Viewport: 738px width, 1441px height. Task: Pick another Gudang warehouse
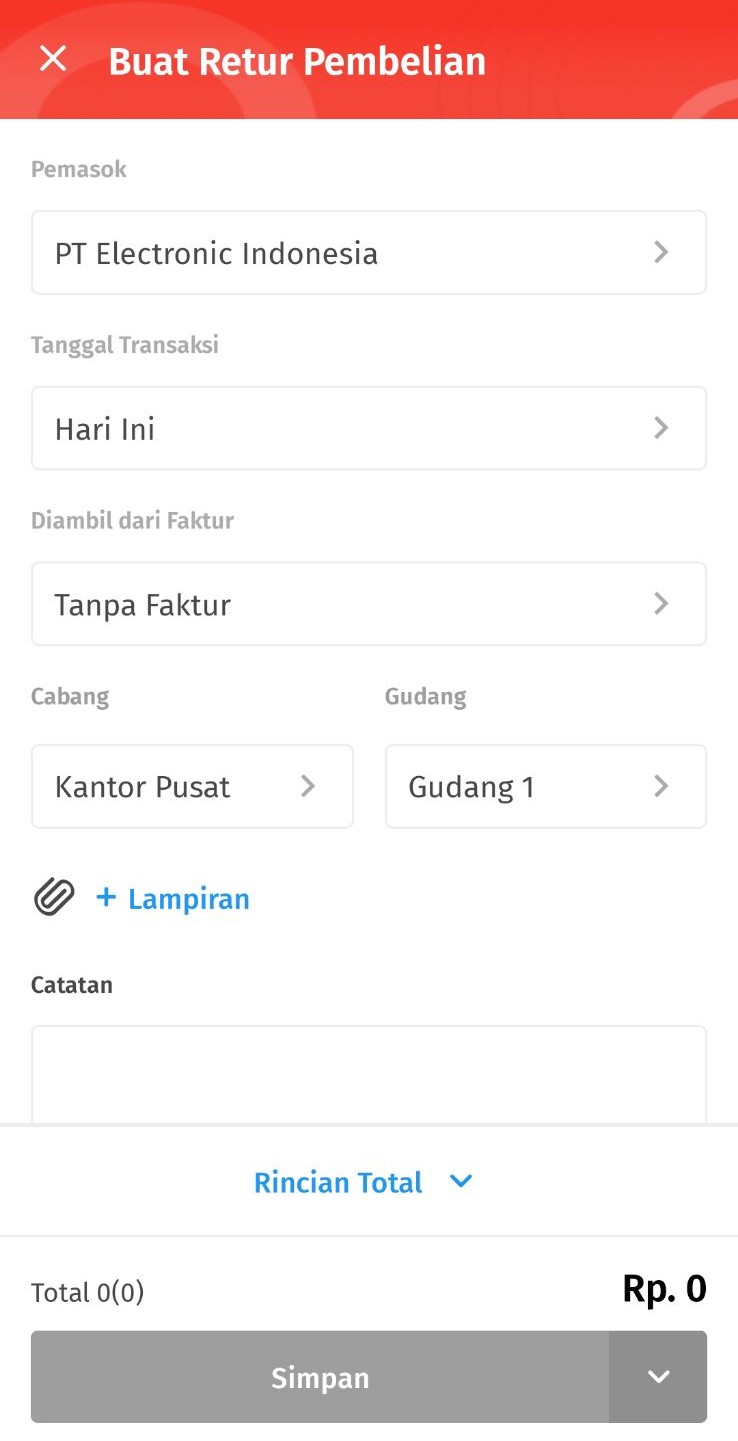[x=545, y=787]
